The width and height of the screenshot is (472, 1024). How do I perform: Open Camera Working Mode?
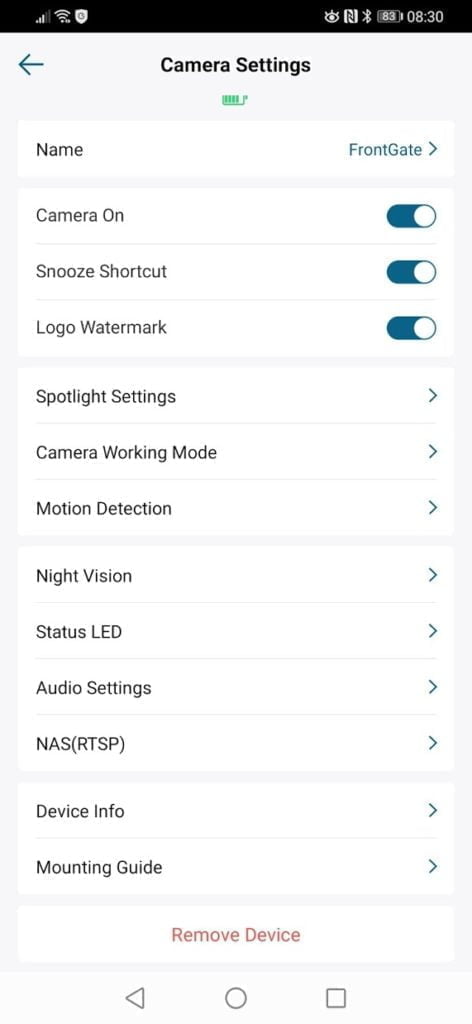tap(236, 452)
